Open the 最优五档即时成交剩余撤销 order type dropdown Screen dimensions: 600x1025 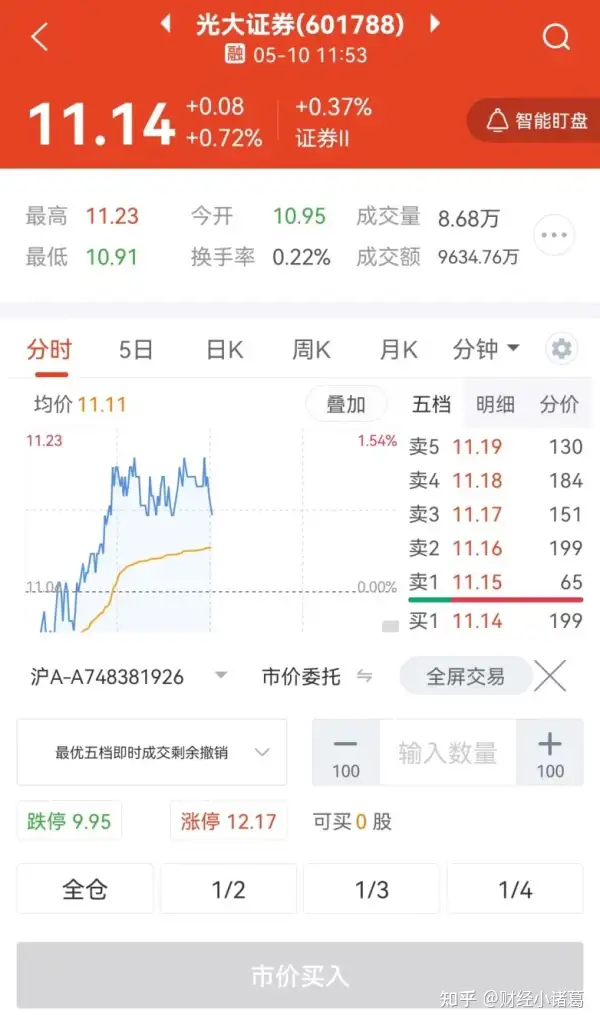152,752
